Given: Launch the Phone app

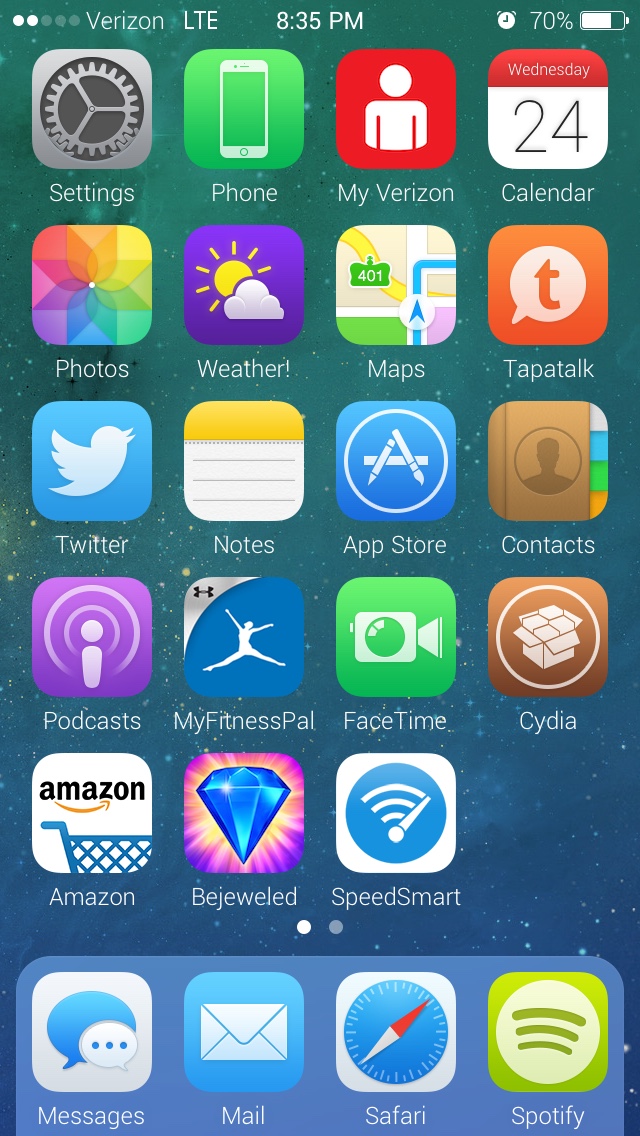Looking at the screenshot, I should [x=244, y=109].
